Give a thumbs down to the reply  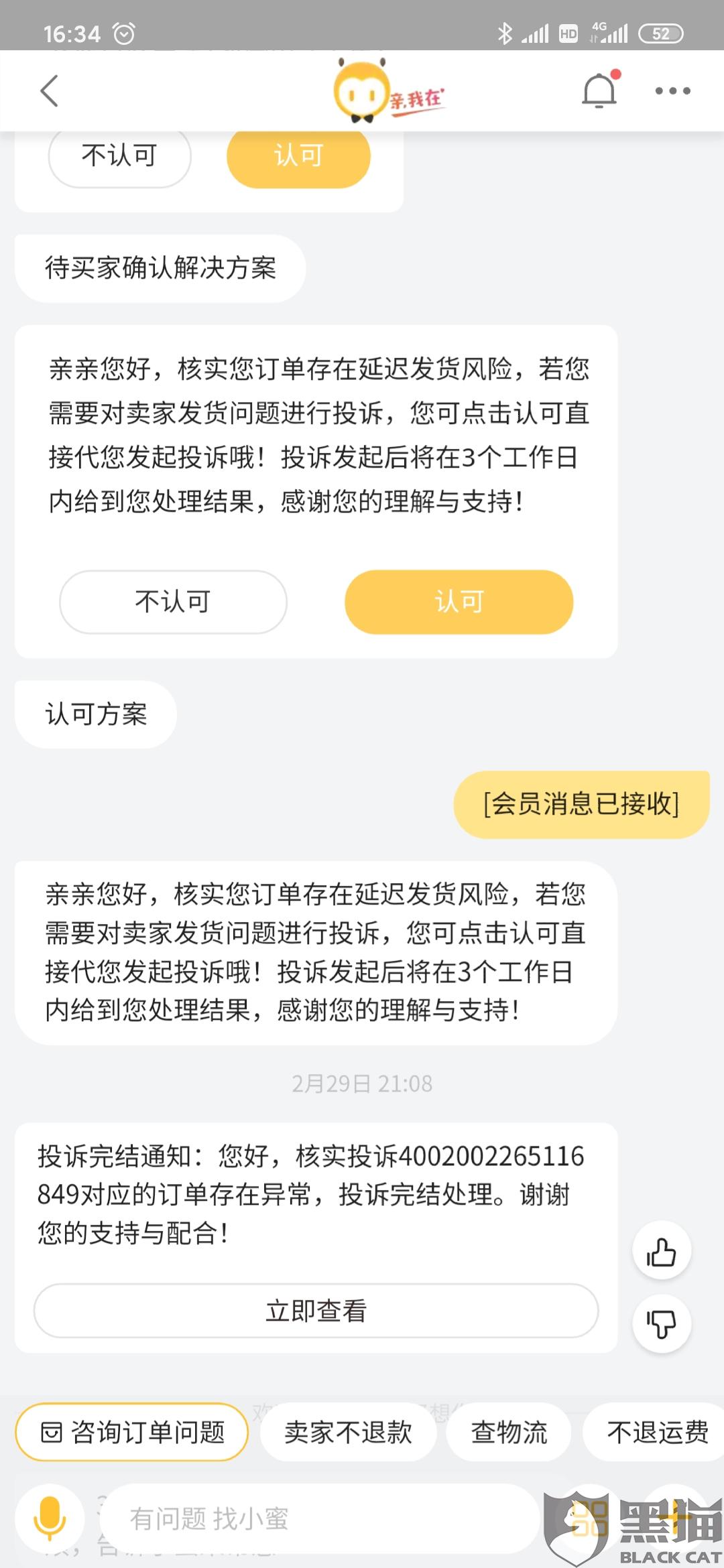(662, 1324)
